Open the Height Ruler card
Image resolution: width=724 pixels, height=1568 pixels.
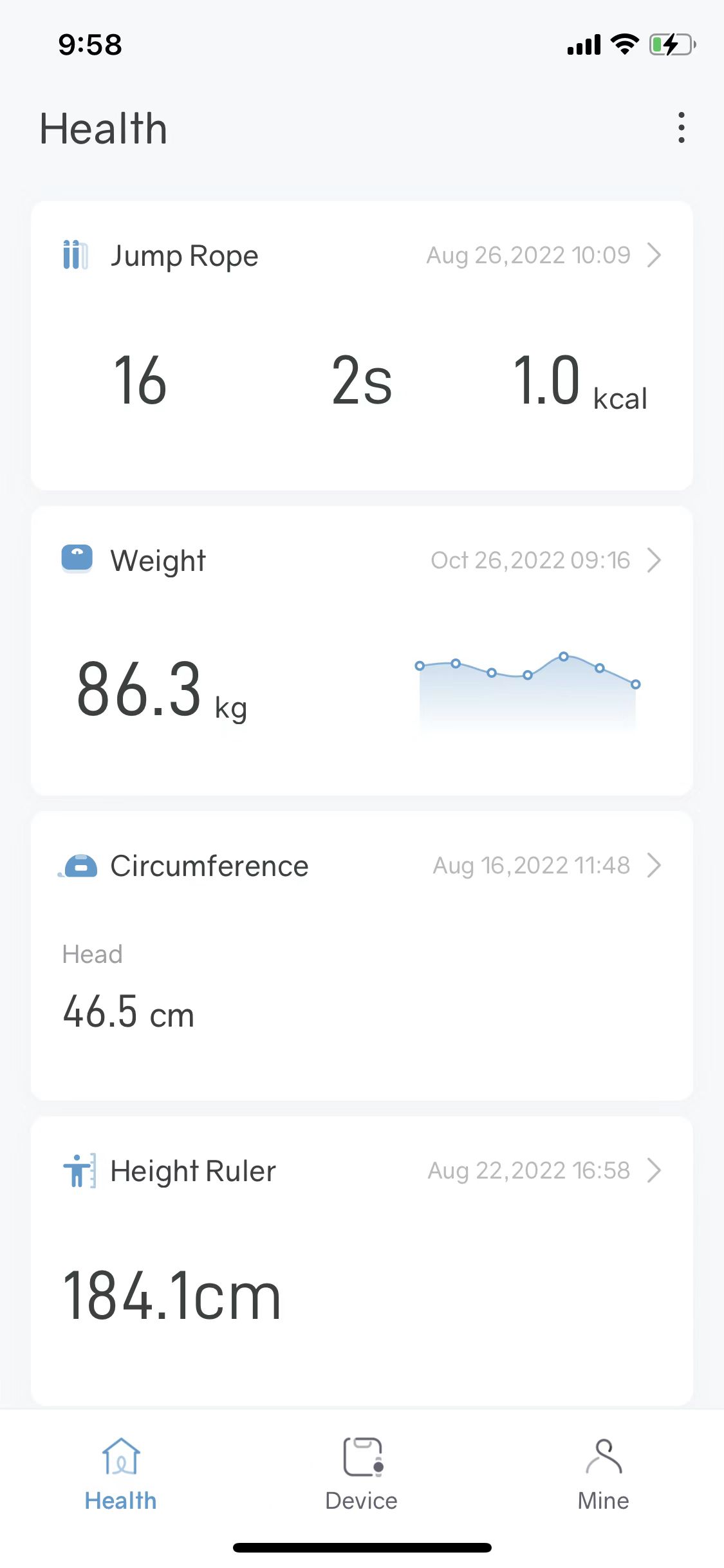click(362, 1260)
